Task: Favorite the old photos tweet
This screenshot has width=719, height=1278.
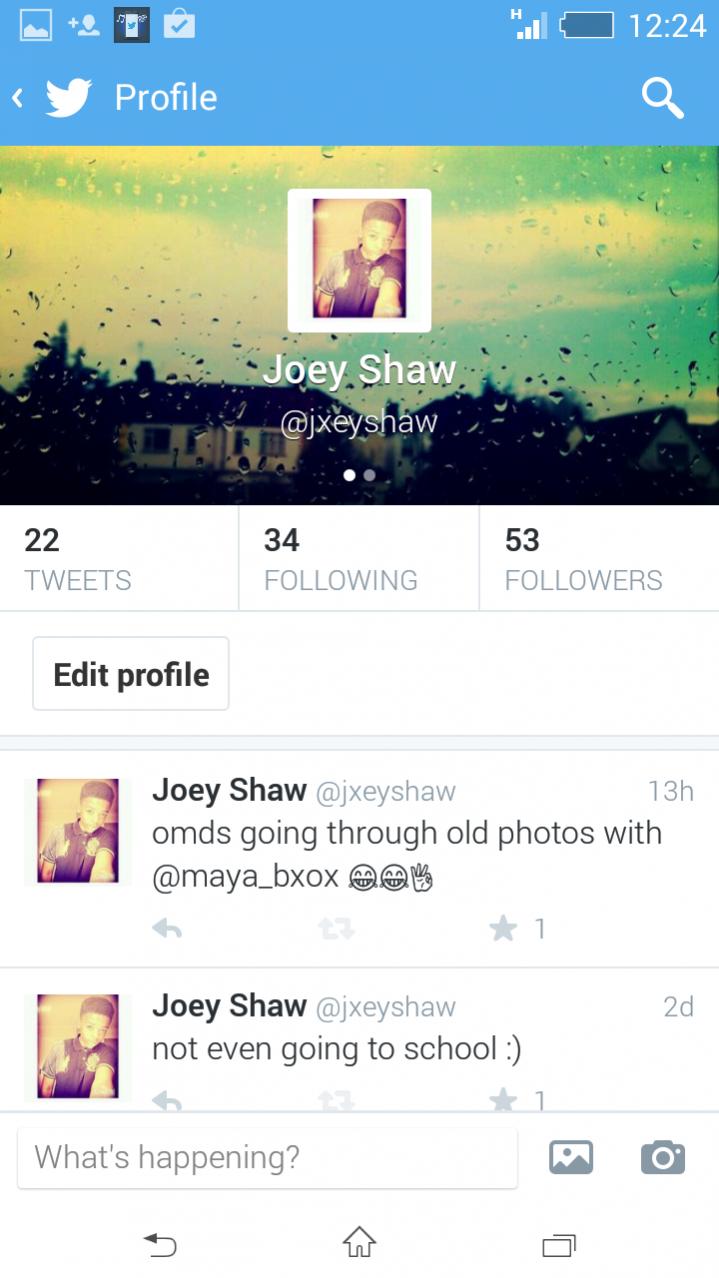Action: point(503,929)
